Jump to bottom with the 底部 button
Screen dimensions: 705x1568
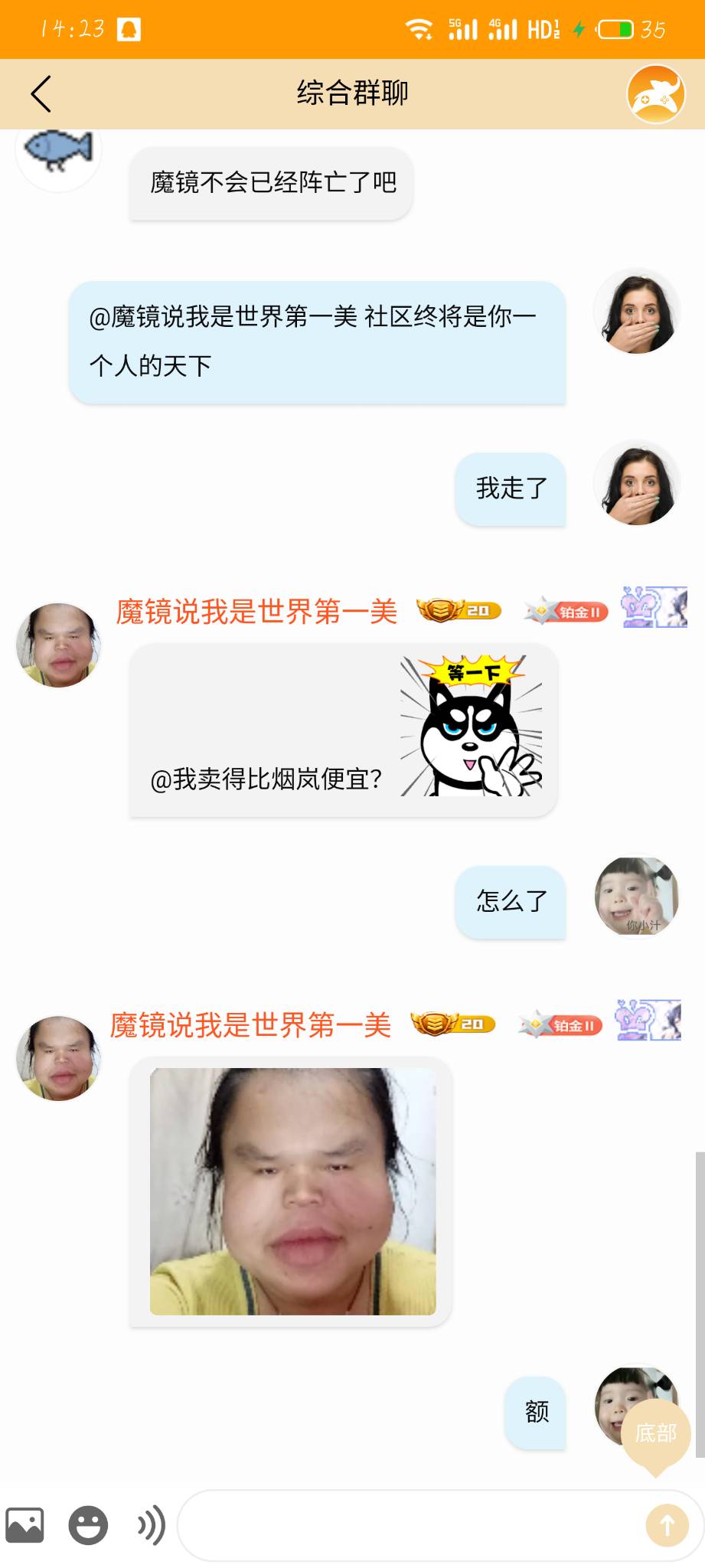coord(656,1433)
